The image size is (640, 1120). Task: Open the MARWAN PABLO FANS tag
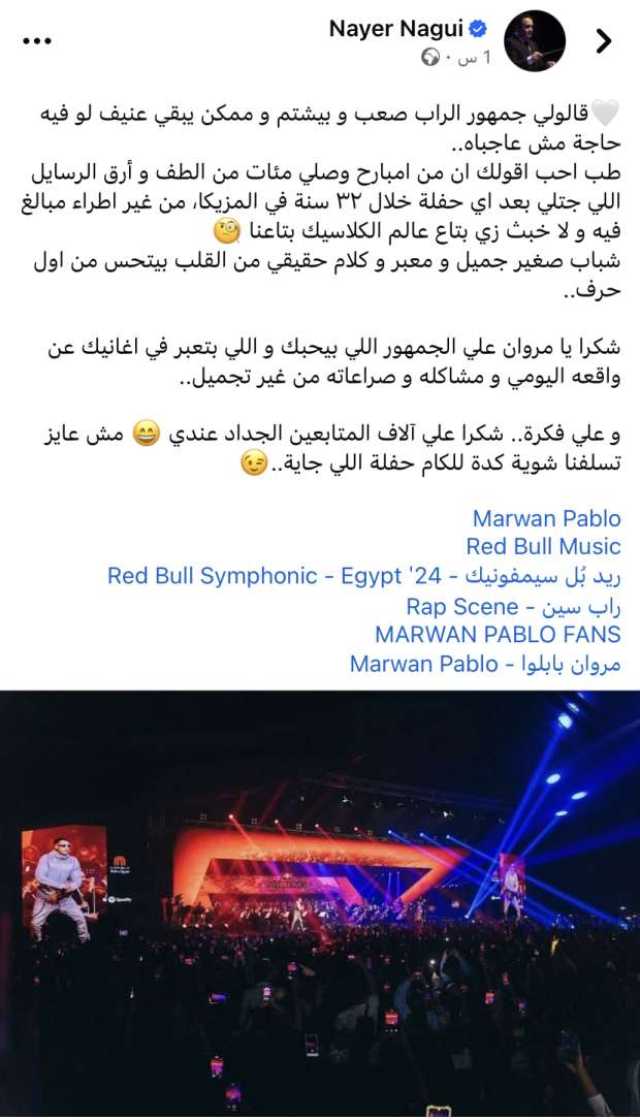(x=497, y=634)
